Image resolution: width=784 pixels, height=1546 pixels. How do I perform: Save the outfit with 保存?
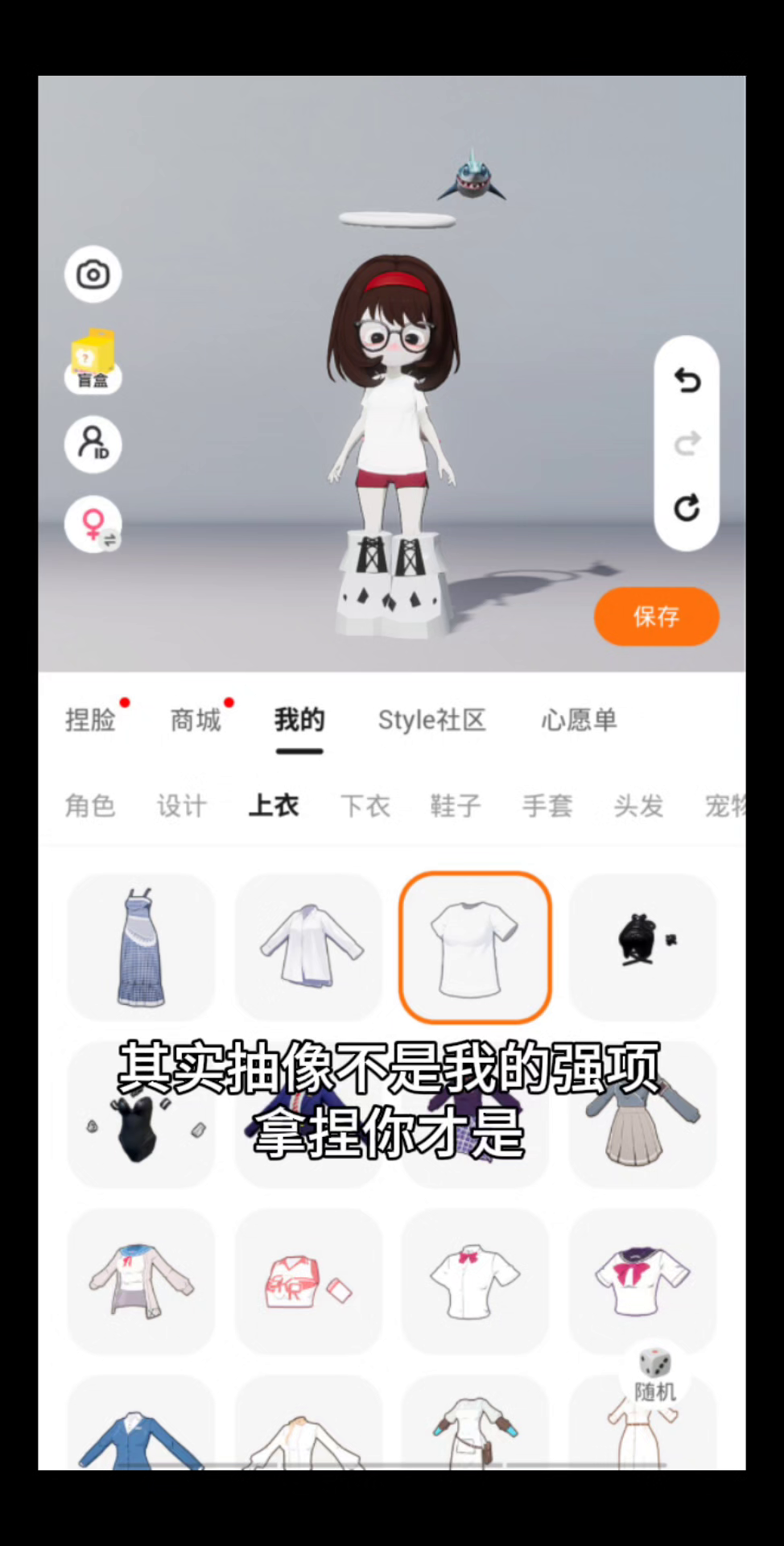656,616
